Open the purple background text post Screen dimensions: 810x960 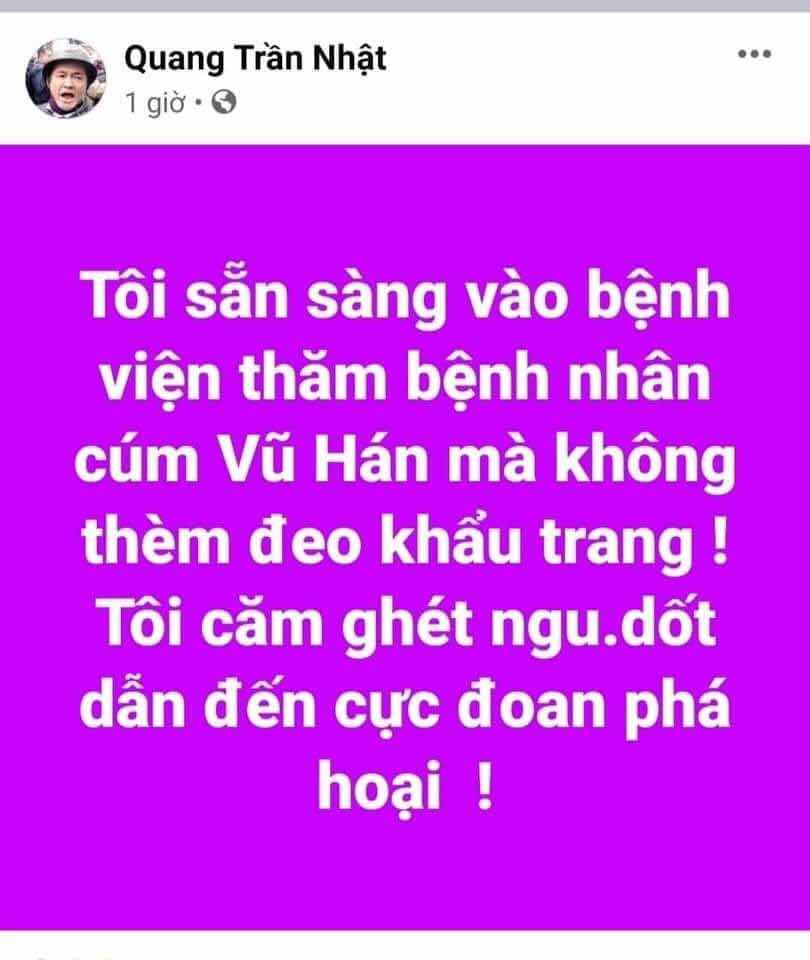pyautogui.click(x=405, y=538)
